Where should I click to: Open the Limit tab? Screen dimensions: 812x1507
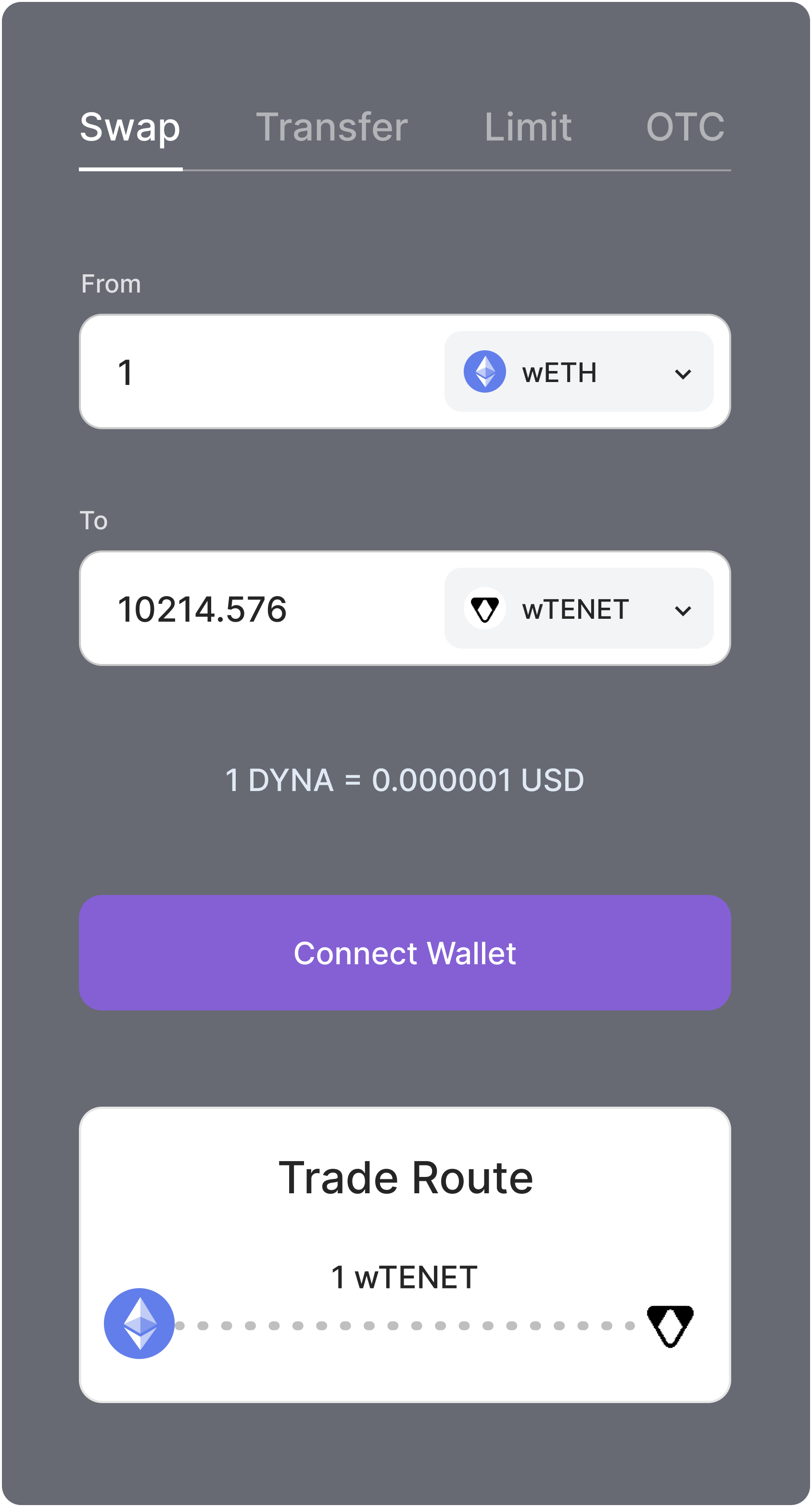tap(528, 127)
